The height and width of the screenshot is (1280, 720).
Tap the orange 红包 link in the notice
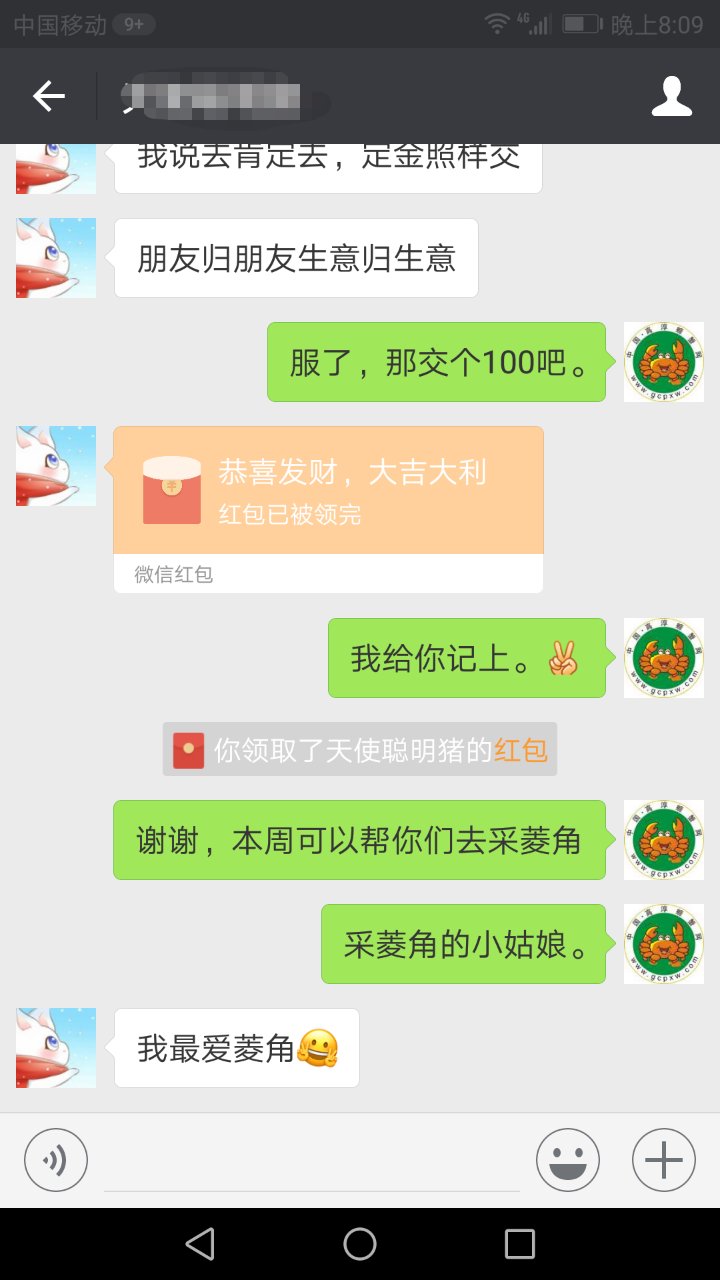tap(521, 750)
